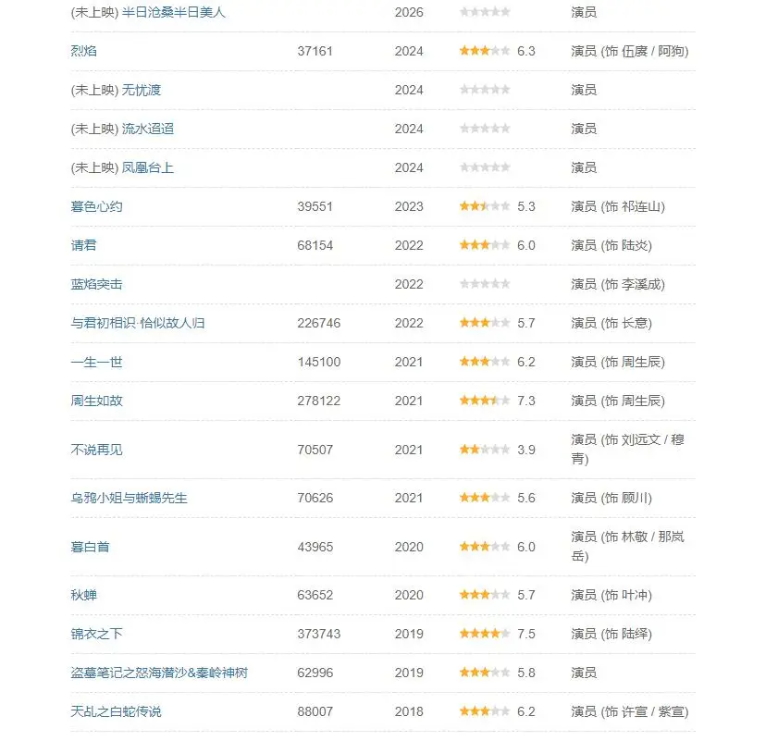Viewport: 778px width, 736px height.
Task: Open 乌鸦小姐与蜥蜴先生 title link
Action: click(129, 498)
